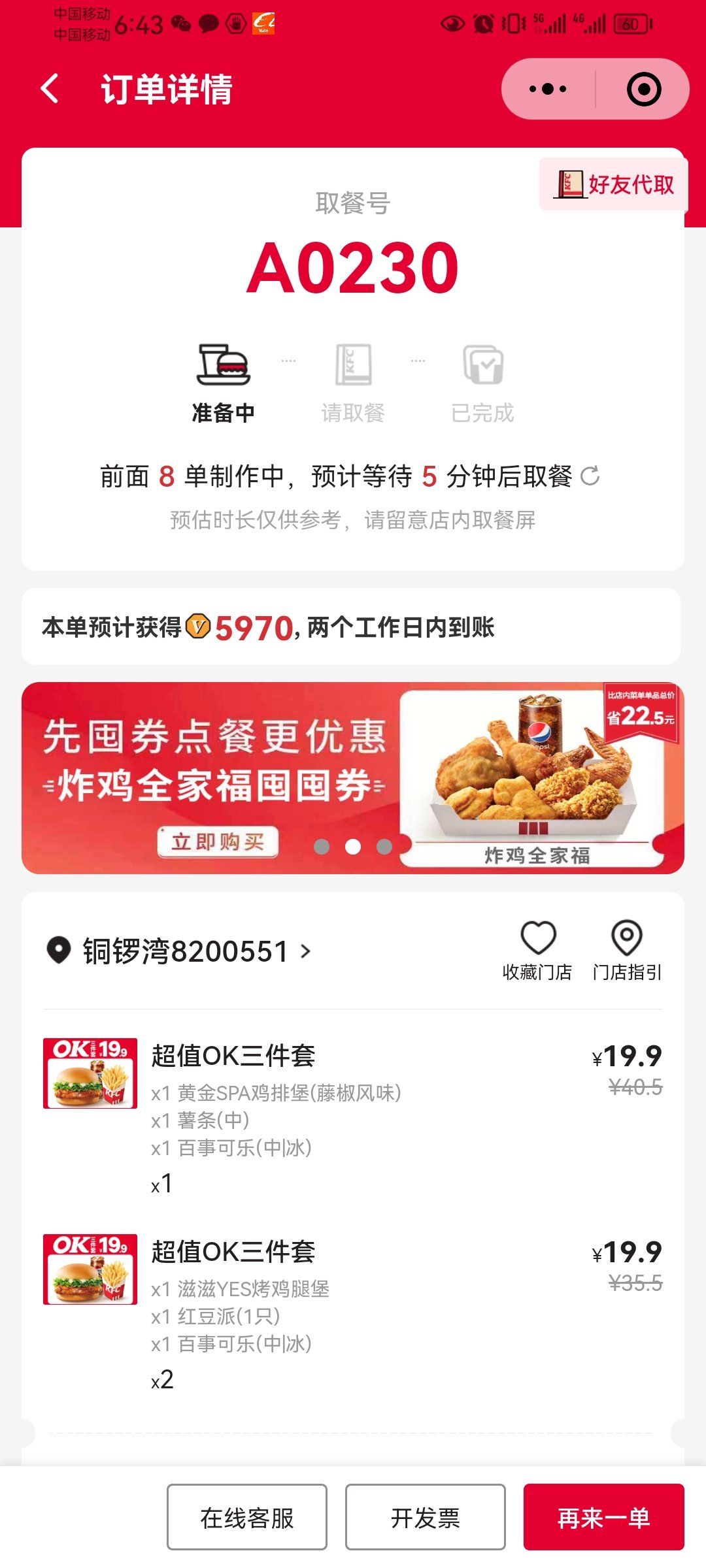Tap the second carousel dot on the banner
The height and width of the screenshot is (1568, 706).
[x=353, y=846]
